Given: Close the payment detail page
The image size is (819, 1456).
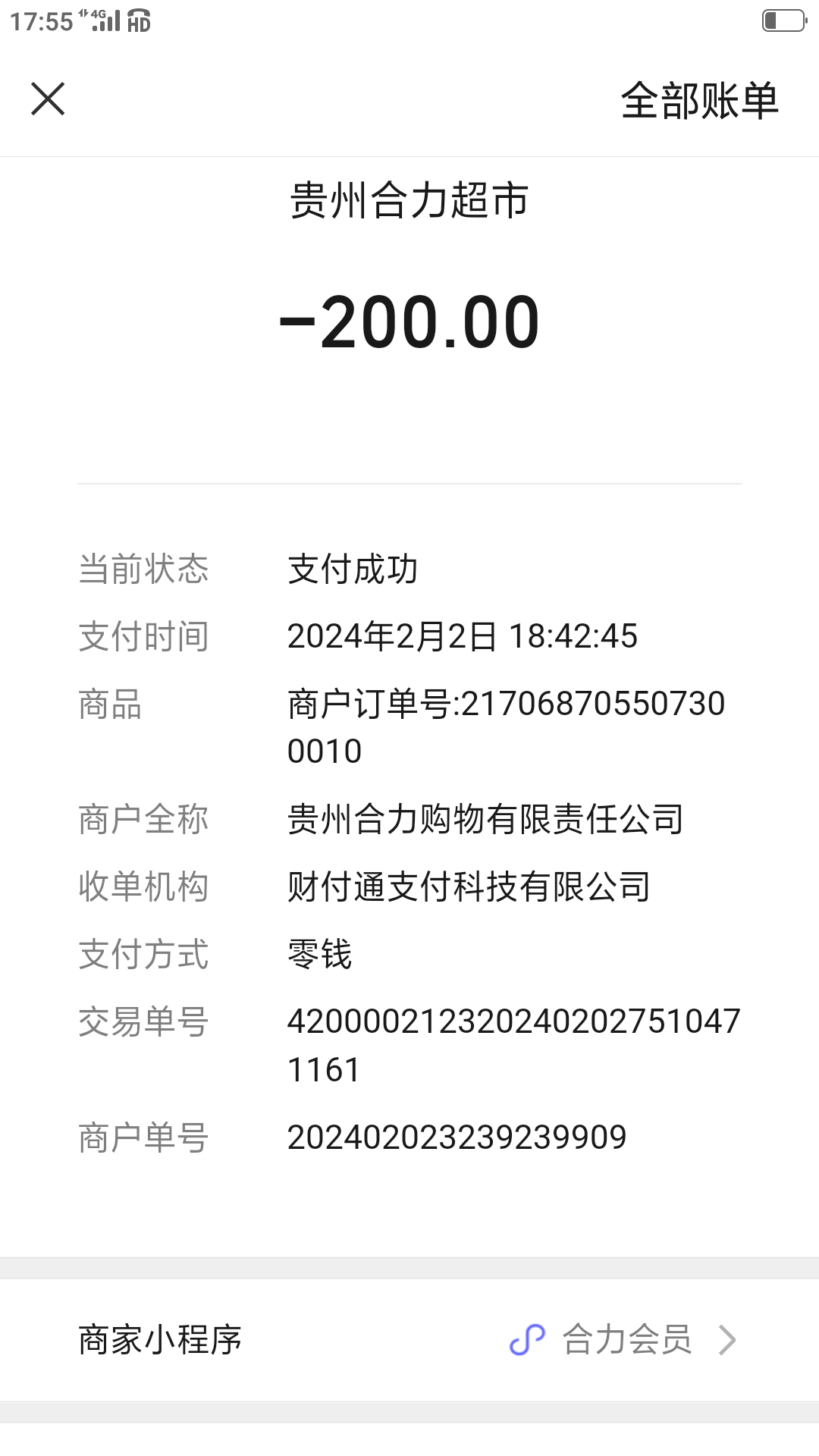Looking at the screenshot, I should 48,99.
